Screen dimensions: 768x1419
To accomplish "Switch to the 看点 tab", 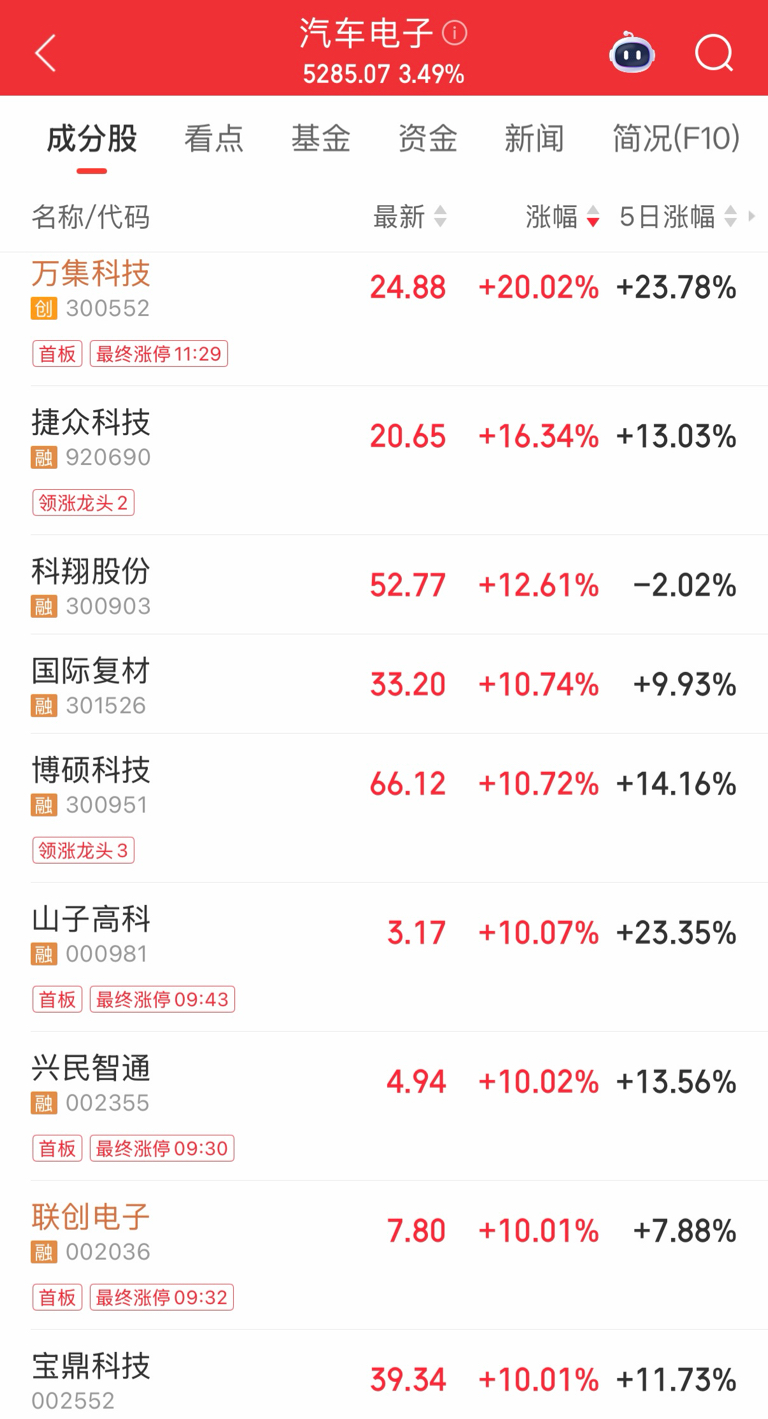I will coord(213,138).
